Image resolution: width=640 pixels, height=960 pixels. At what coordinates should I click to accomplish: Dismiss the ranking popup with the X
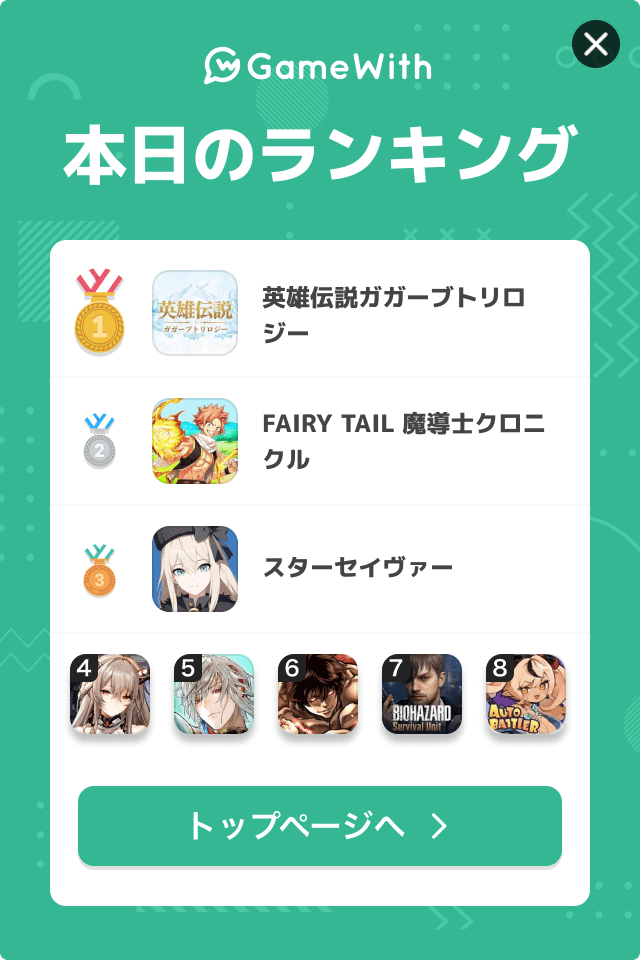[x=596, y=44]
